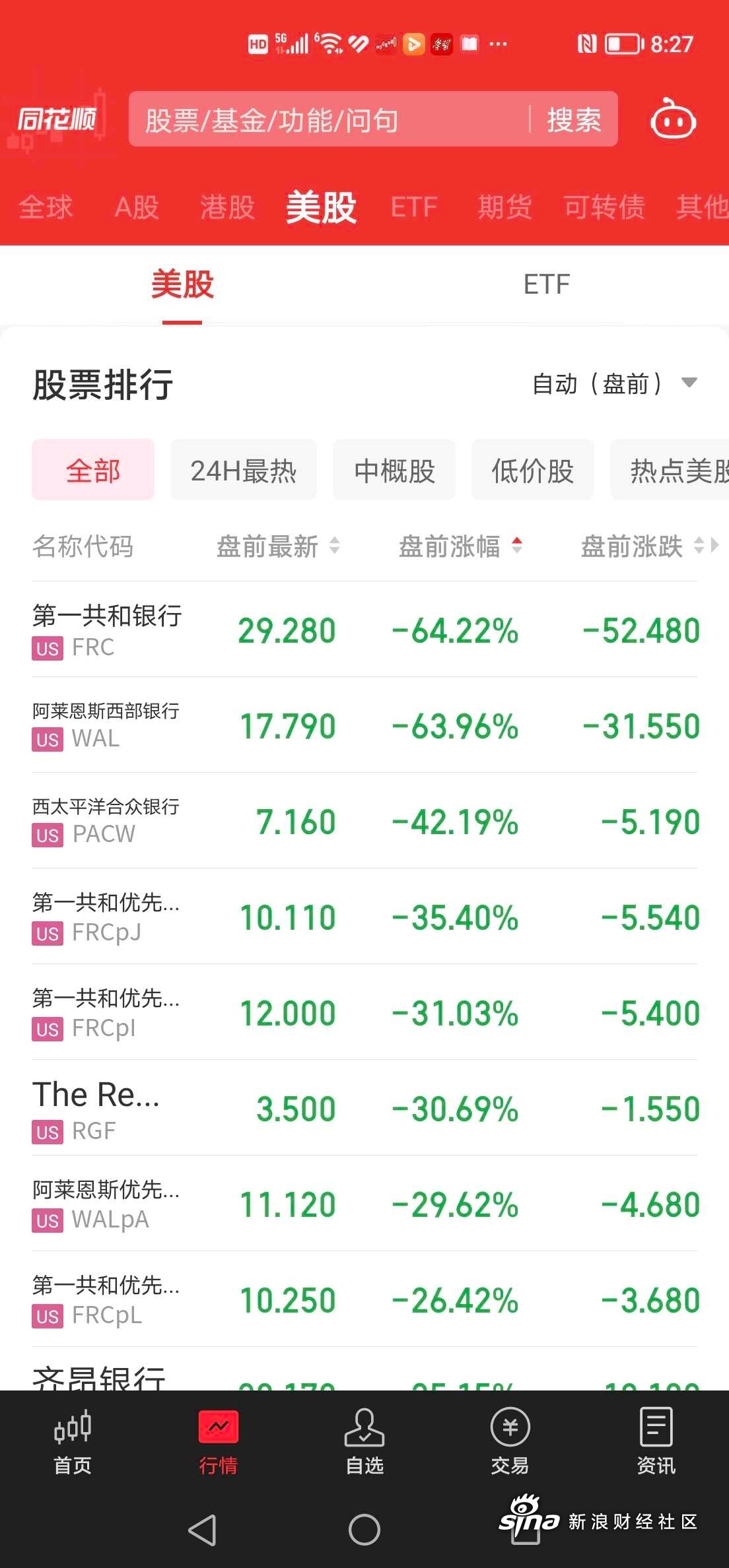This screenshot has height=1568, width=729.
Task: Select the 期货 top tab
Action: pyautogui.click(x=504, y=207)
